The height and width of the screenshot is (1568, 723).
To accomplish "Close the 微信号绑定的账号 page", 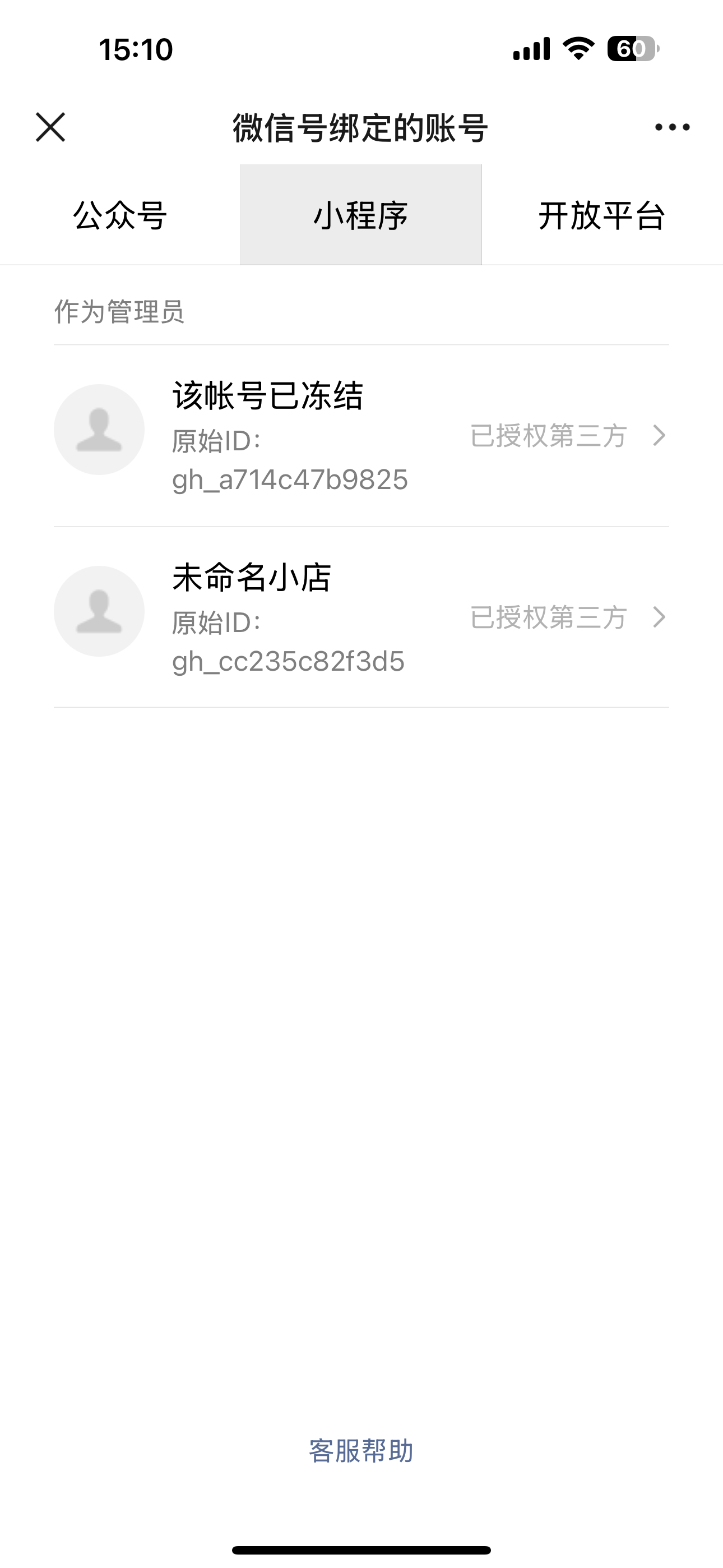I will click(50, 127).
